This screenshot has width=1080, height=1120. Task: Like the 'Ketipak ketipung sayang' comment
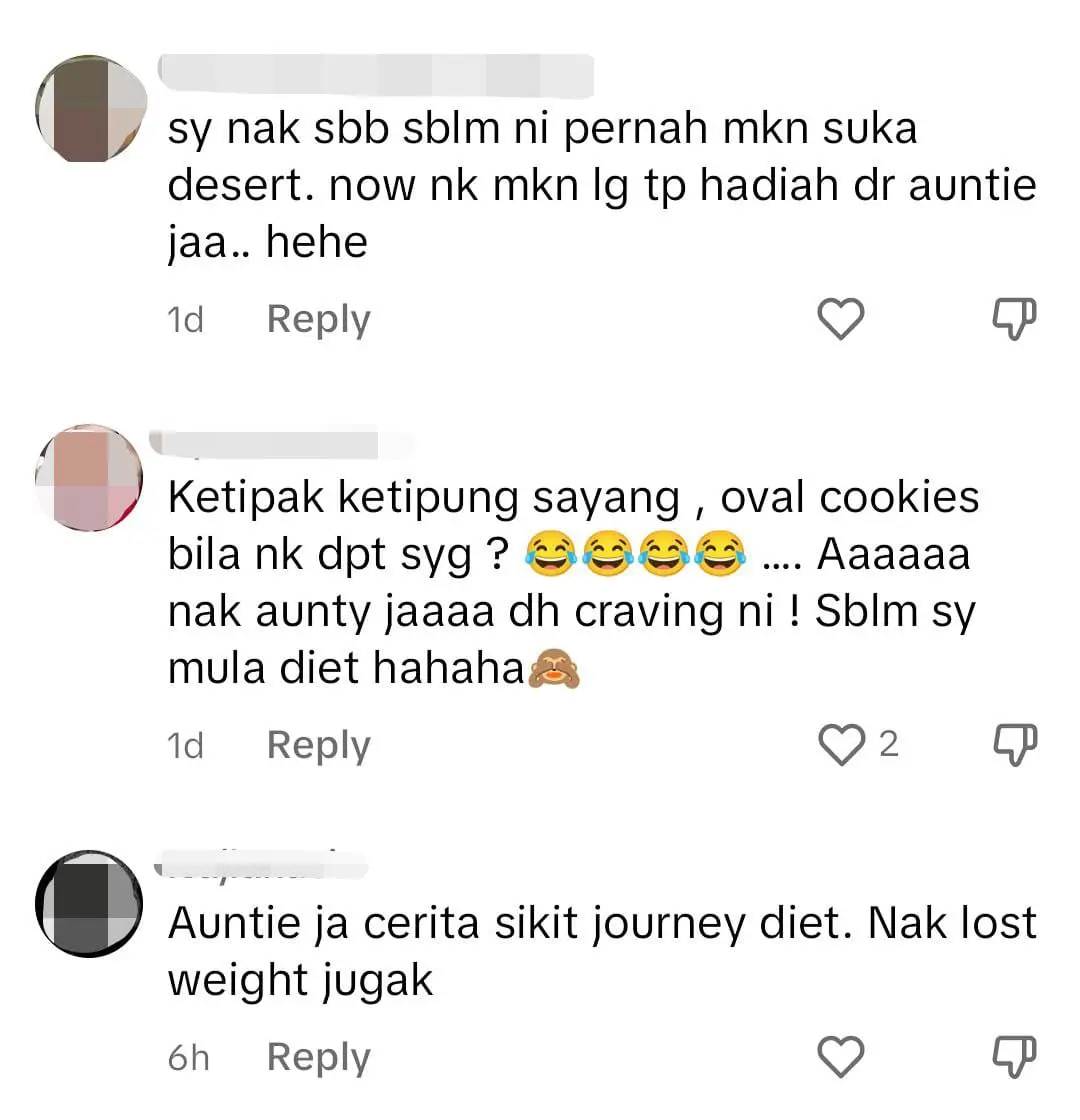click(840, 744)
